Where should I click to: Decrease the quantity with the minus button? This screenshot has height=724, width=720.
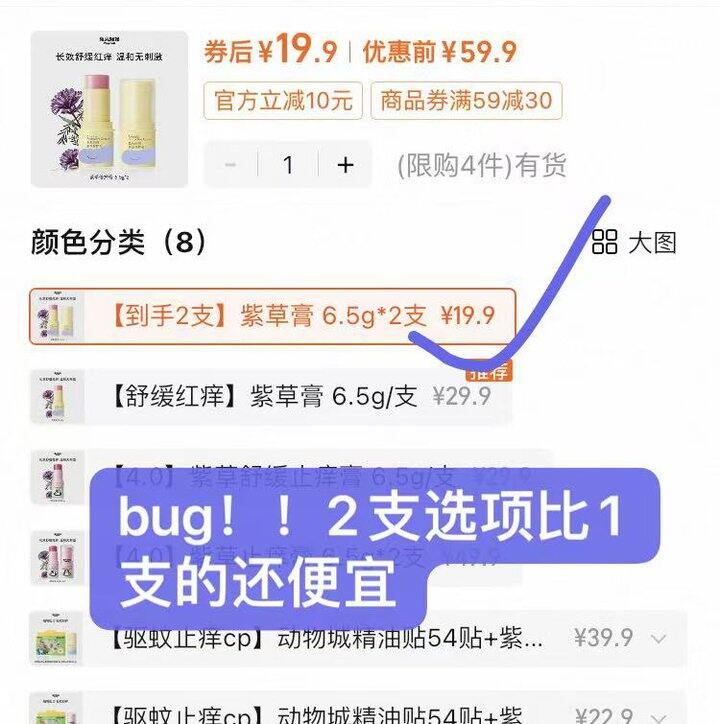(231, 165)
